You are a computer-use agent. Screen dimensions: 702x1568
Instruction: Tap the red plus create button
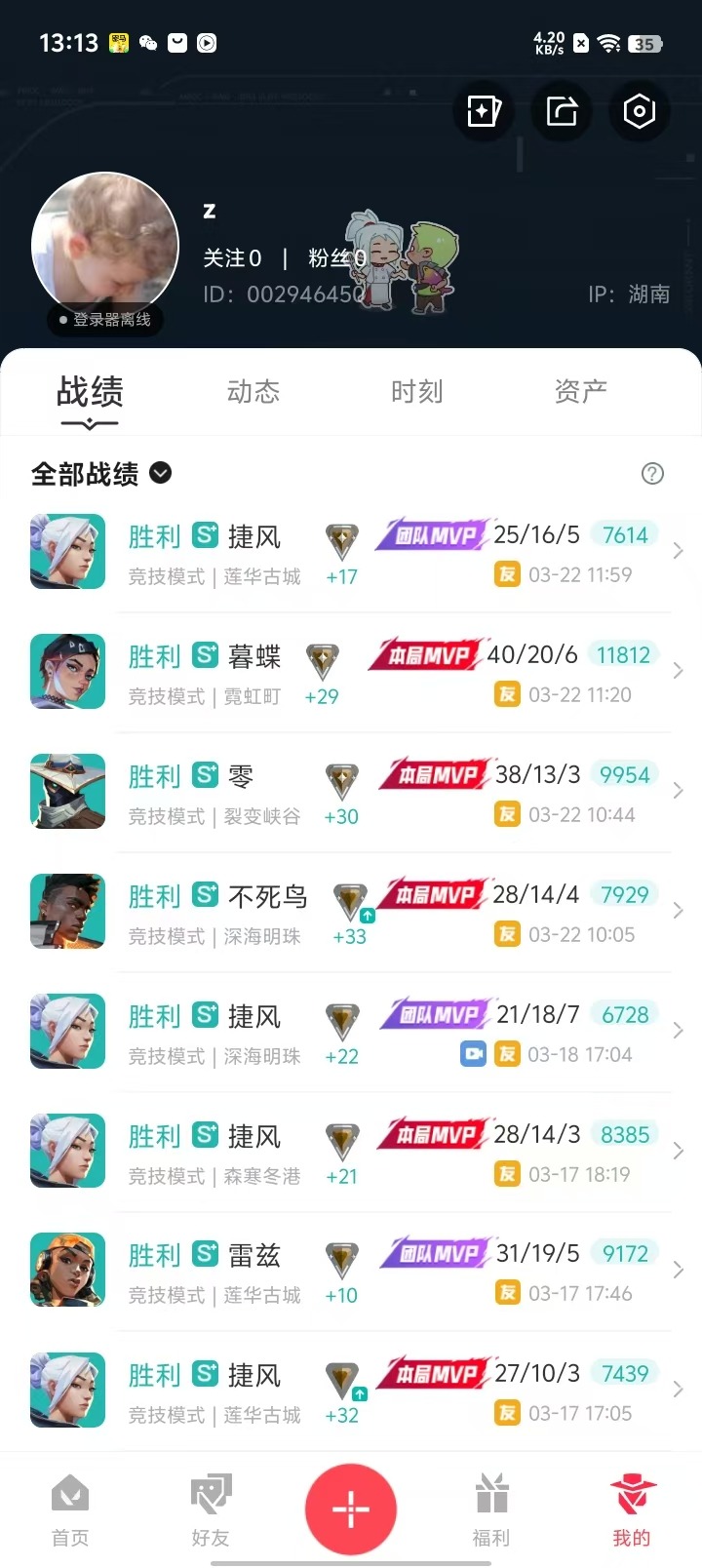(351, 1509)
